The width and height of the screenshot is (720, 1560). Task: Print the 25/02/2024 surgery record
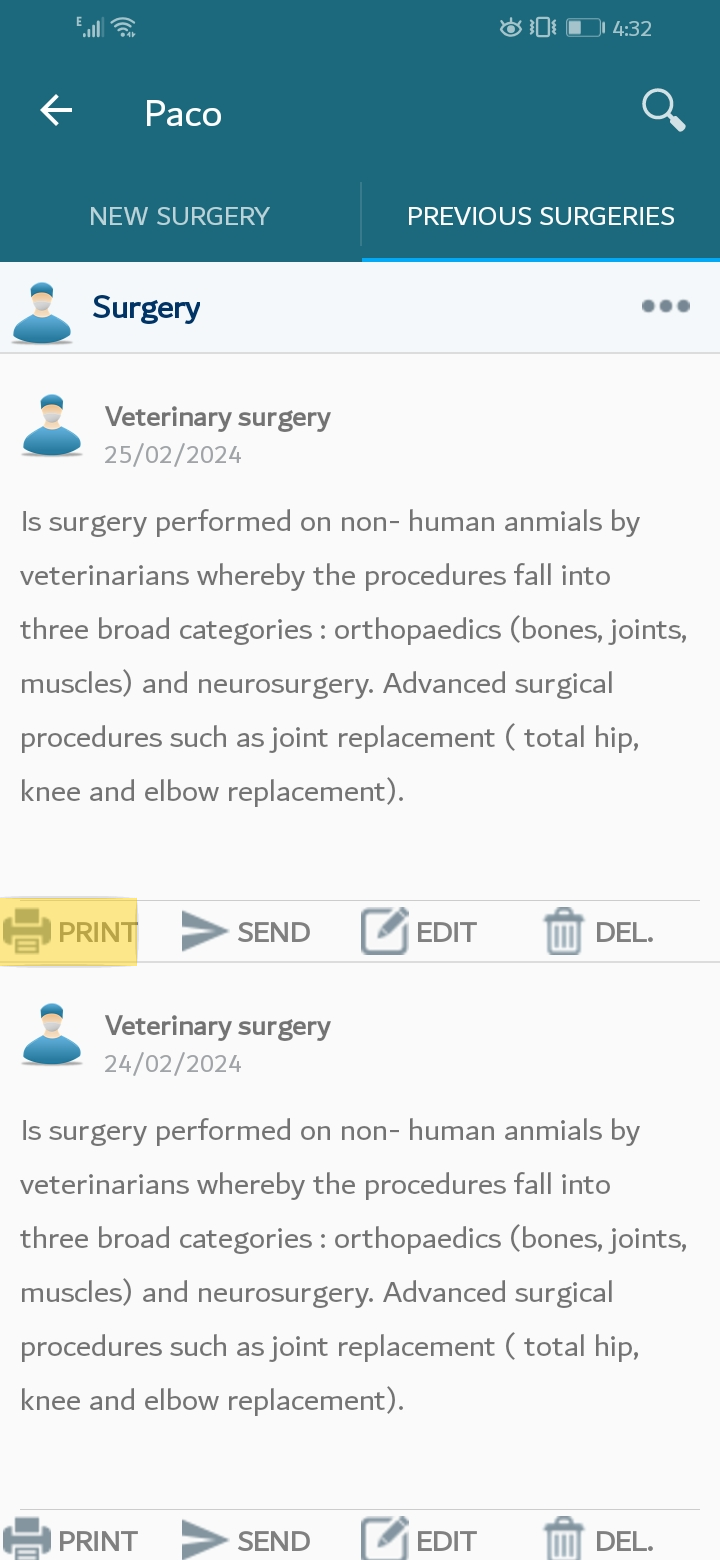tap(70, 932)
